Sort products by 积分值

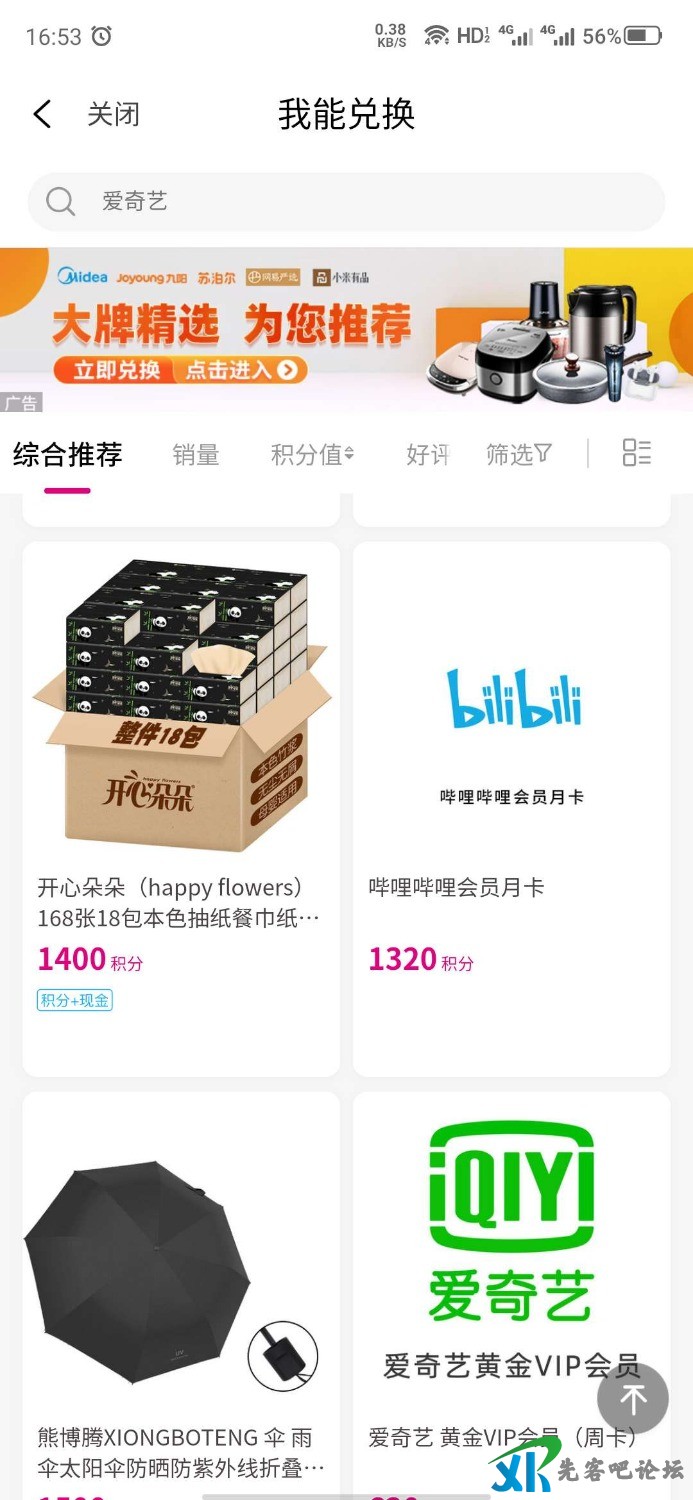click(x=312, y=455)
